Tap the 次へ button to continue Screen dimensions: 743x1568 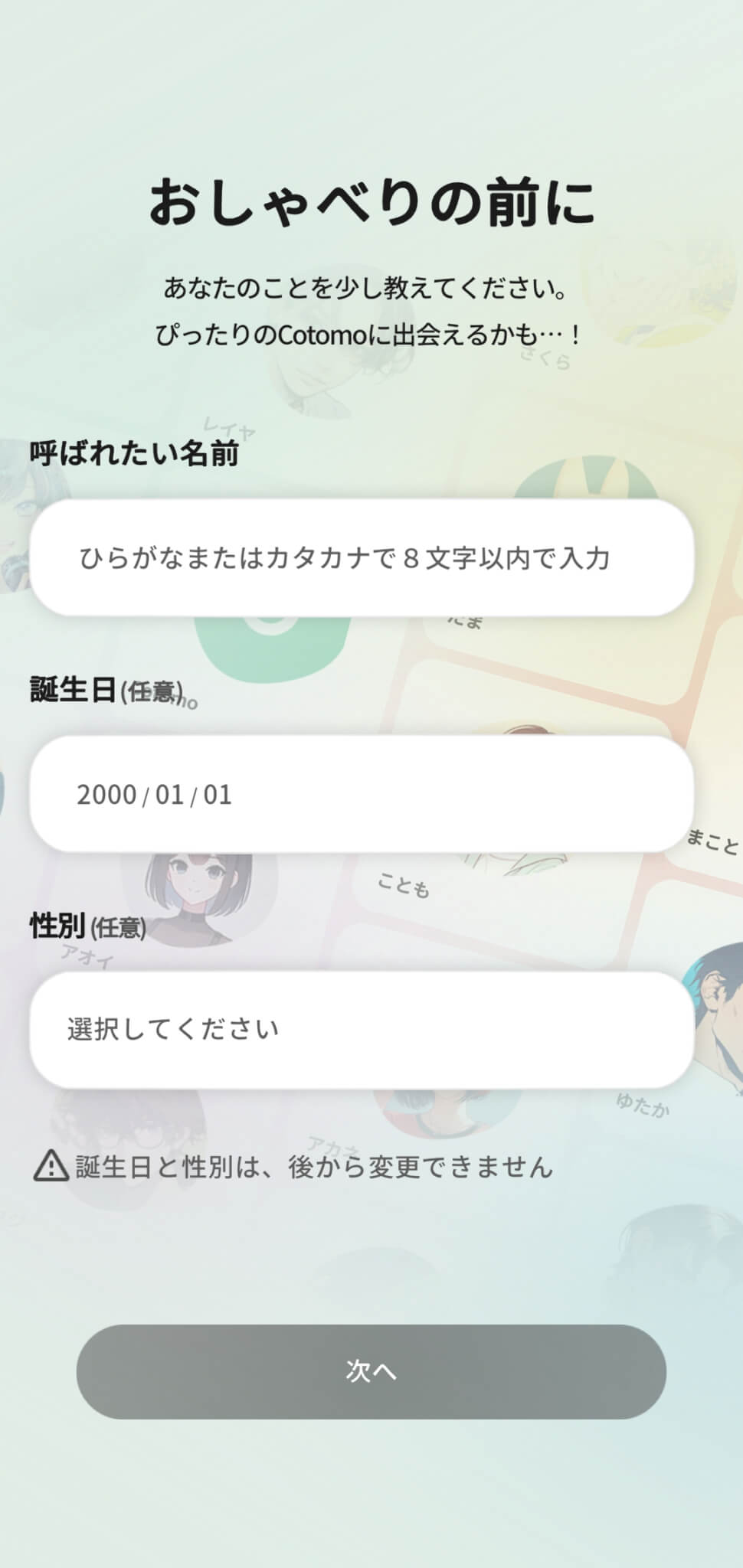[371, 1371]
